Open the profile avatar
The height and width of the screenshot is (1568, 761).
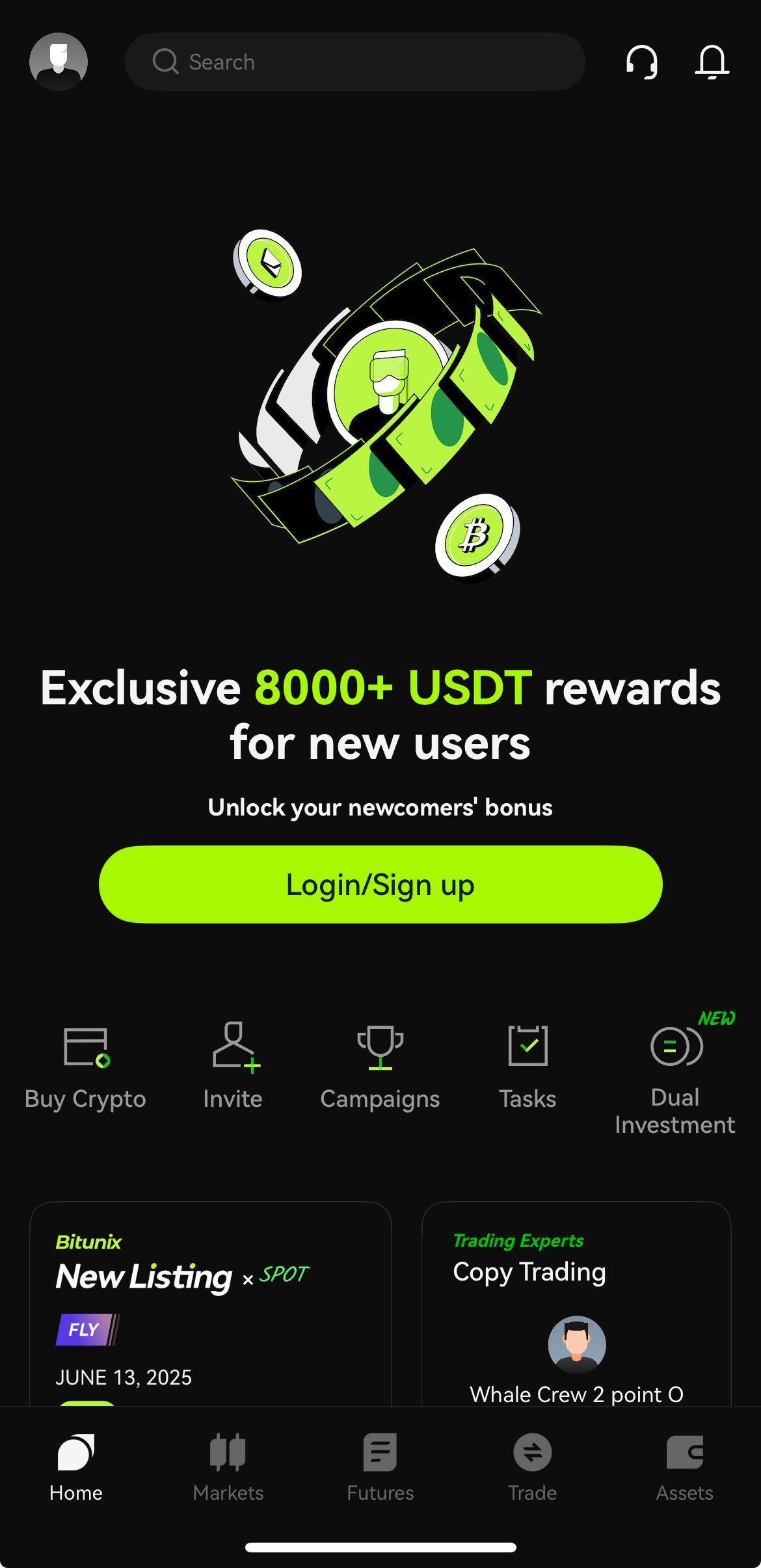click(x=59, y=62)
